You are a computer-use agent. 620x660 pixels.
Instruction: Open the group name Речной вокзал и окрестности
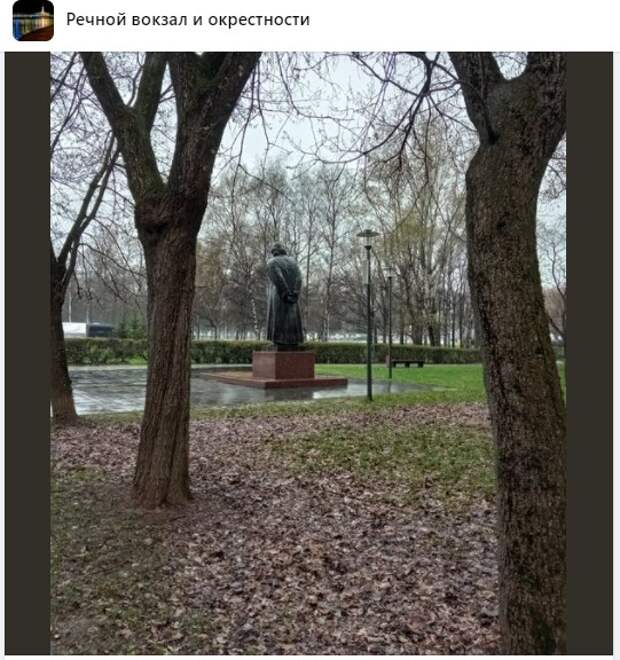point(188,20)
